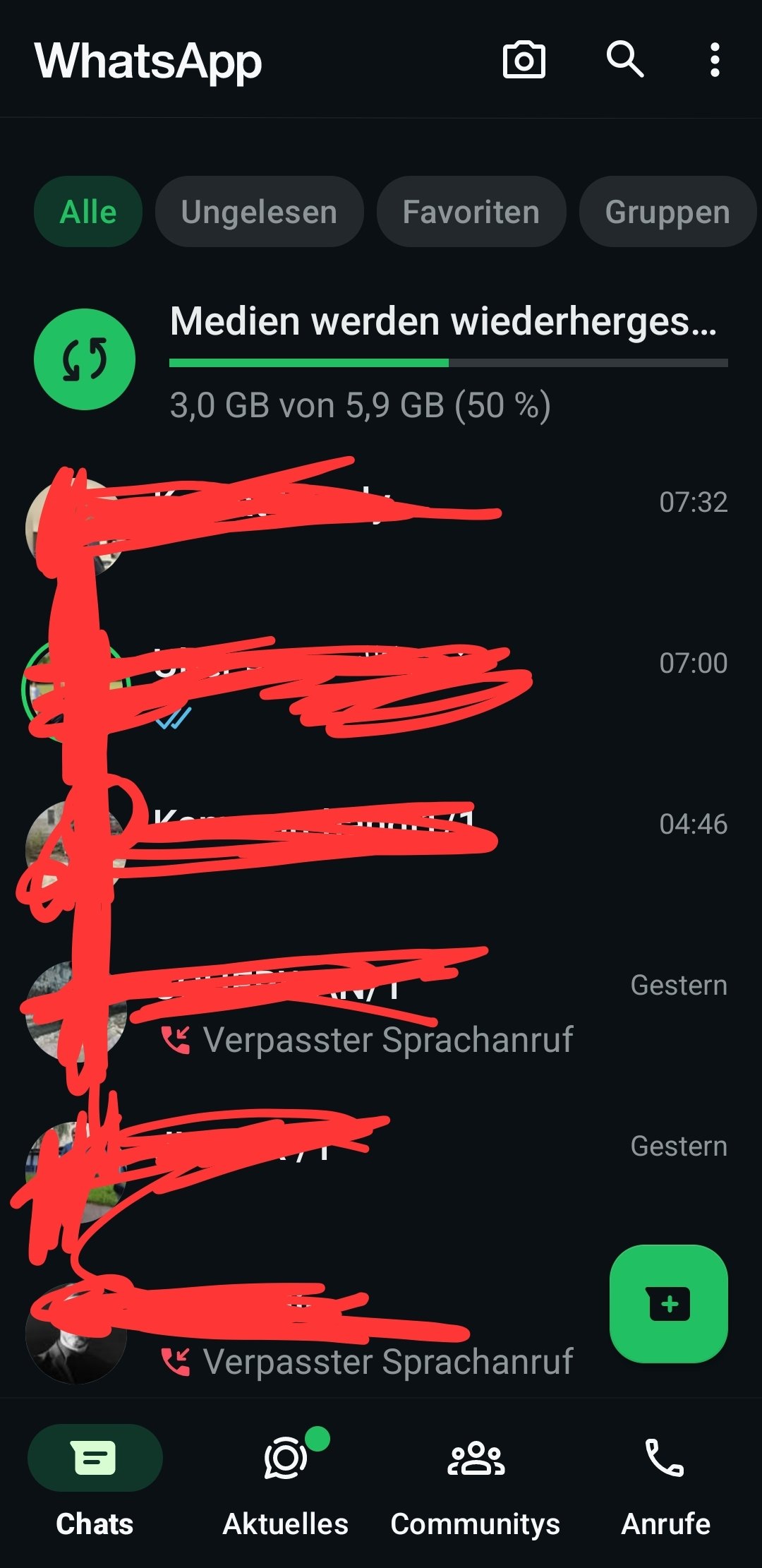Filter chats by Ungelesen
The width and height of the screenshot is (762, 1568).
(x=259, y=212)
